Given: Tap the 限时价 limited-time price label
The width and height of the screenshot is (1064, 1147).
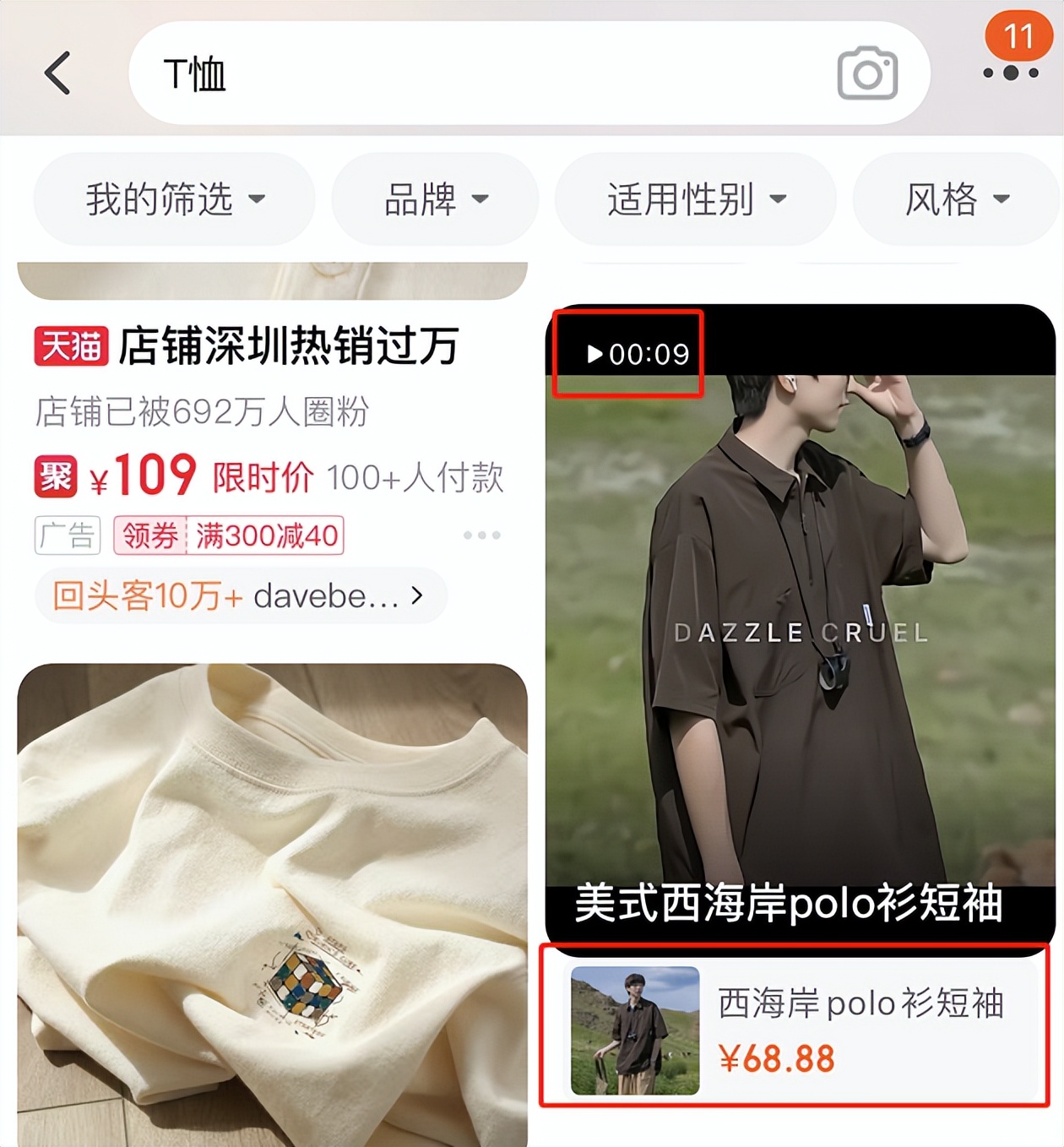Looking at the screenshot, I should pos(263,476).
